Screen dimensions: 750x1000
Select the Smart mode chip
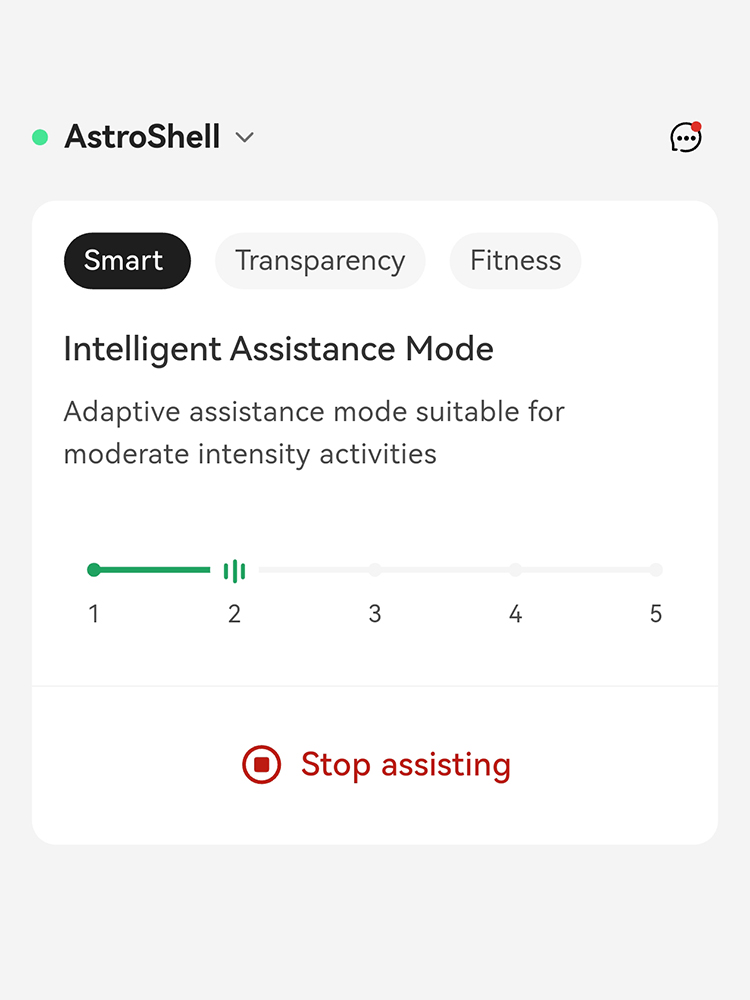tap(127, 260)
